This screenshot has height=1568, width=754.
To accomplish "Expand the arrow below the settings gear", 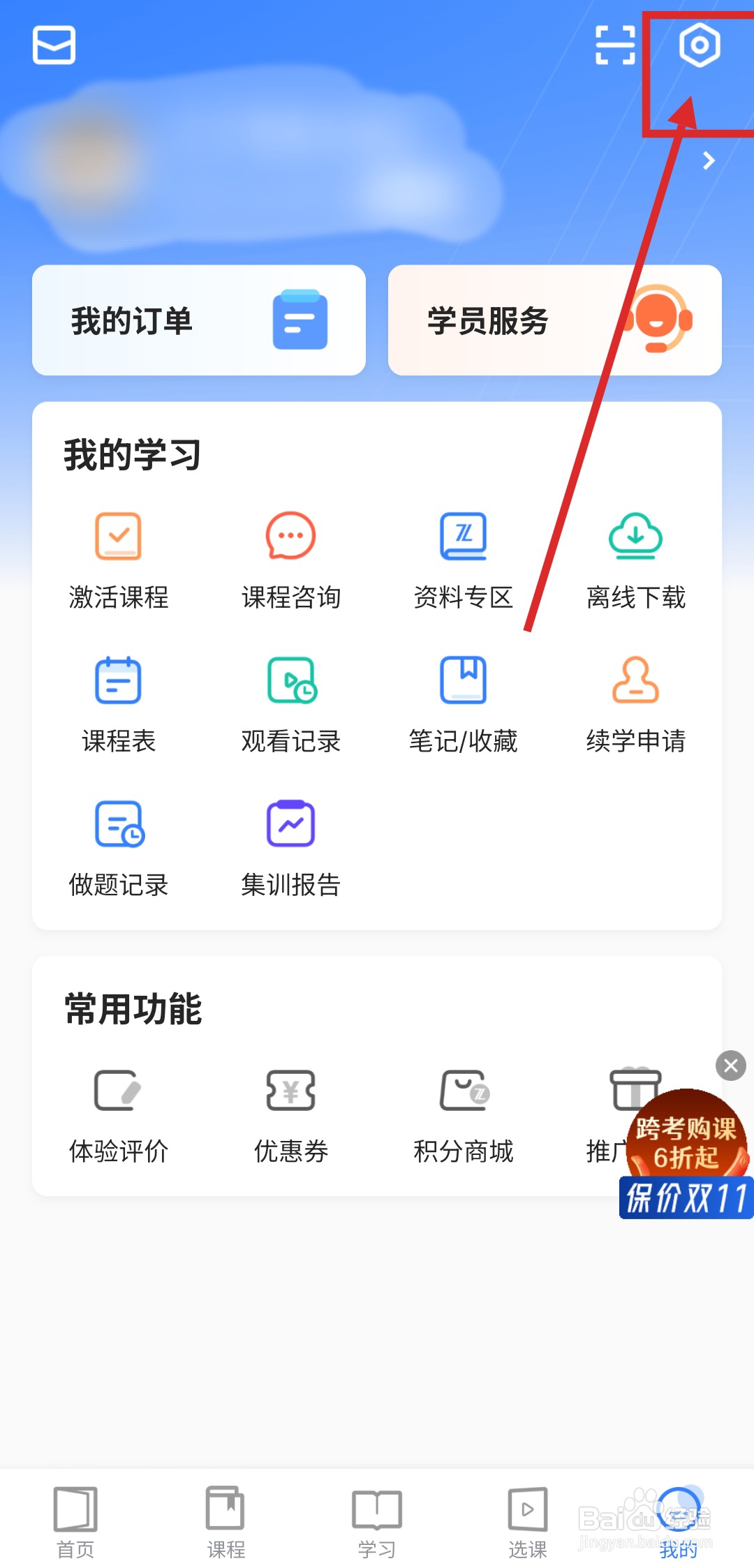I will click(x=708, y=161).
